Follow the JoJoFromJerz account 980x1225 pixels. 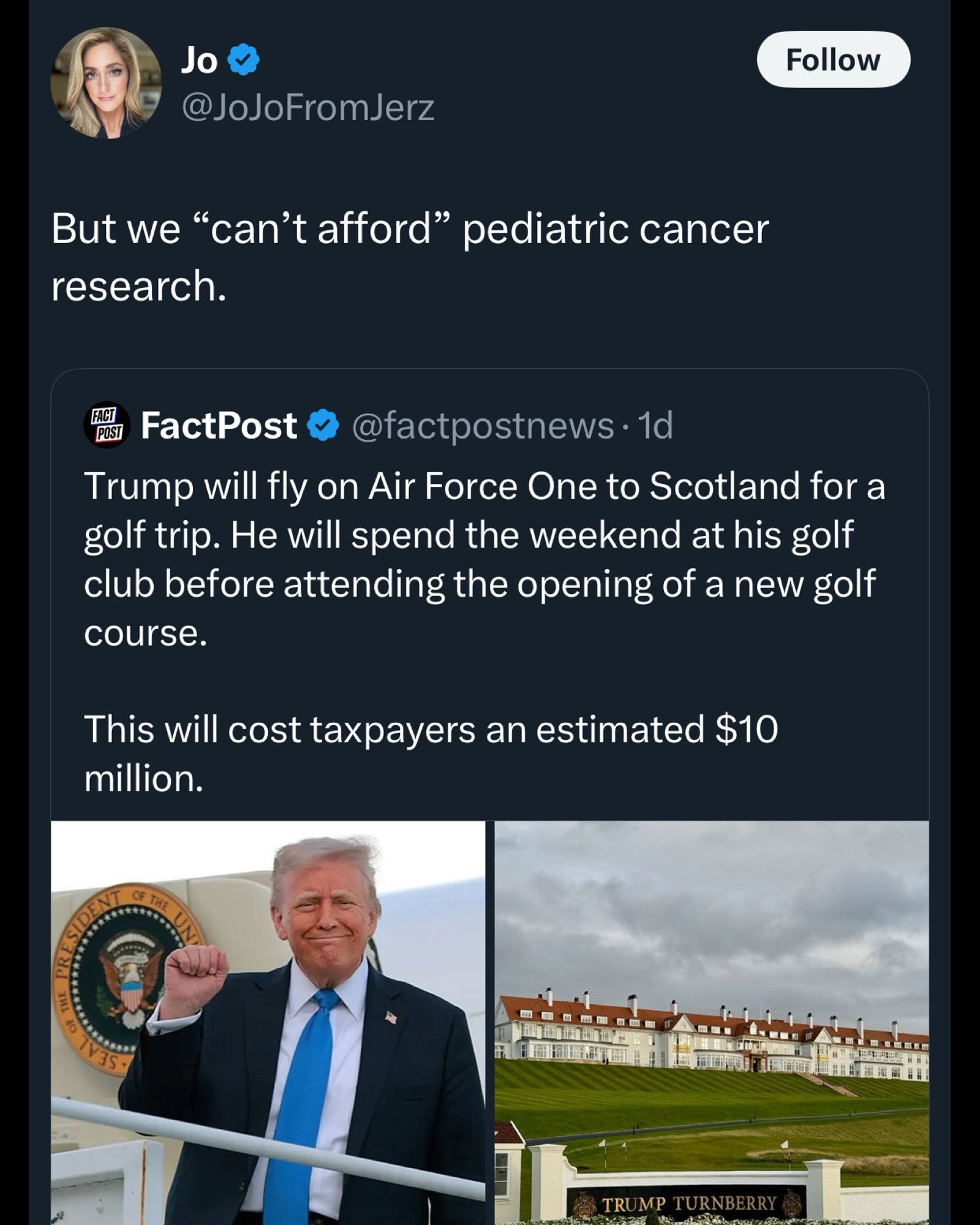(833, 59)
